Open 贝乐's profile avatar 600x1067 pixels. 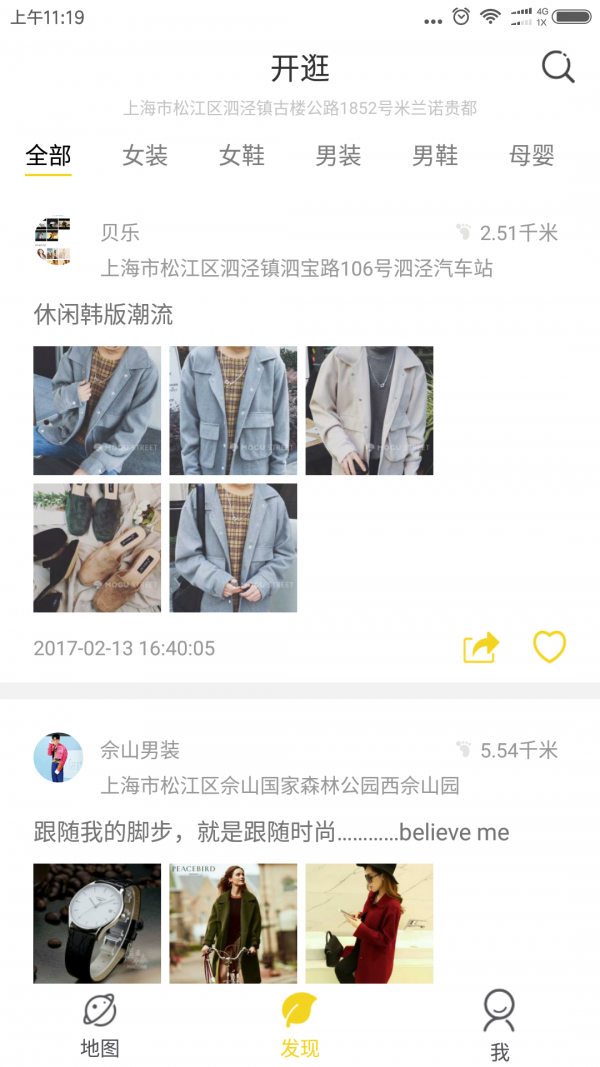click(53, 242)
